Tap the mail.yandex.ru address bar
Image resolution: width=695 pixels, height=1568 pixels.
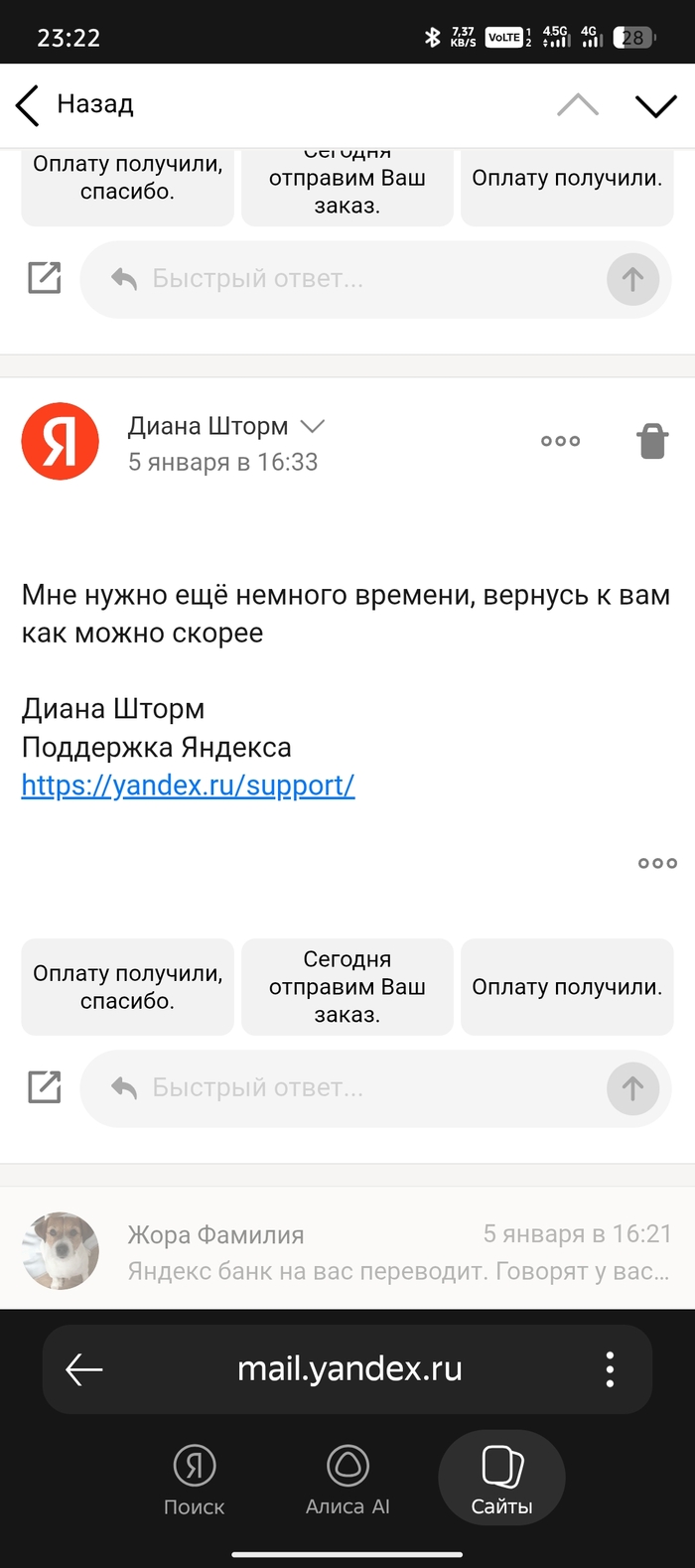pos(349,1369)
